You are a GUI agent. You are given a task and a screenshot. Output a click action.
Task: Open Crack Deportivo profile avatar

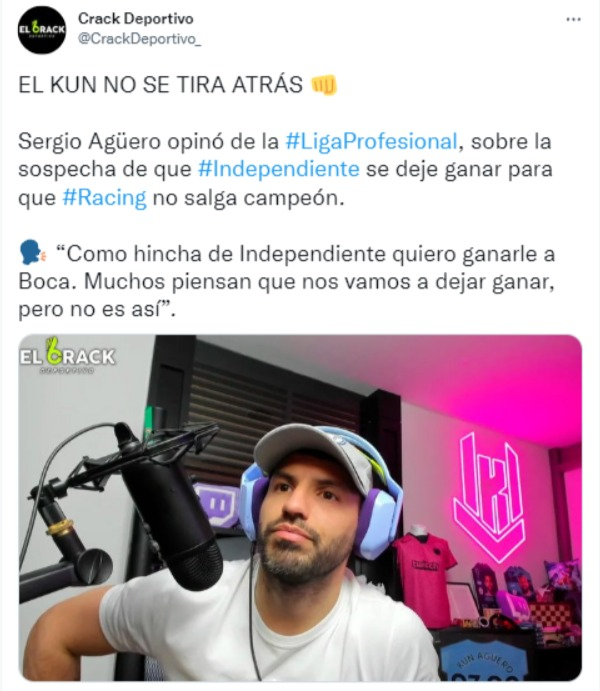click(42, 30)
